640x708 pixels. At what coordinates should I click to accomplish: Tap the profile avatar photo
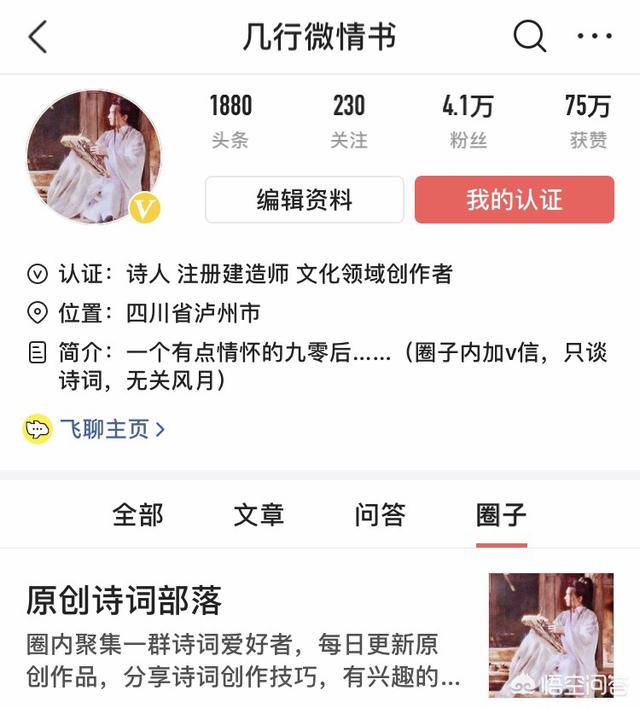[x=93, y=155]
